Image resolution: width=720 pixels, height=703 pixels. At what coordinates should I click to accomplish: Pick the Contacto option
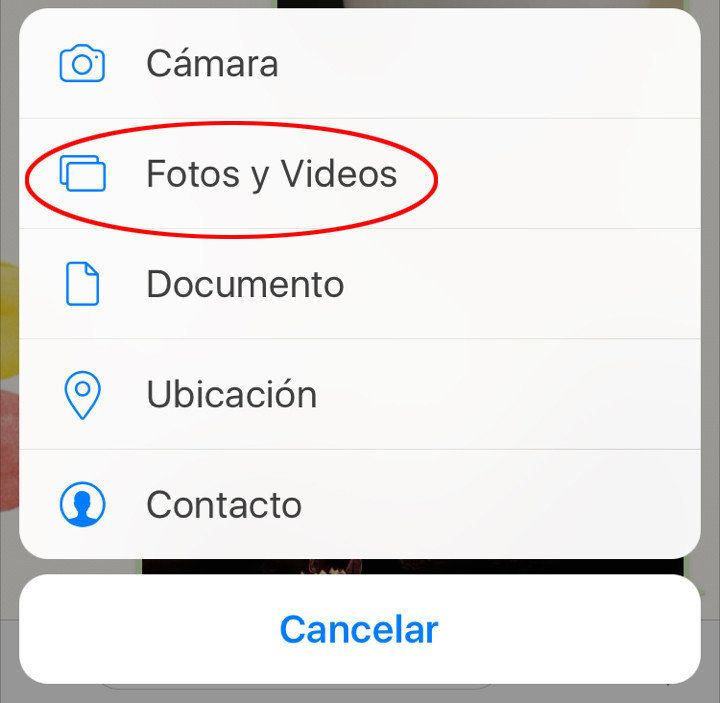[223, 505]
